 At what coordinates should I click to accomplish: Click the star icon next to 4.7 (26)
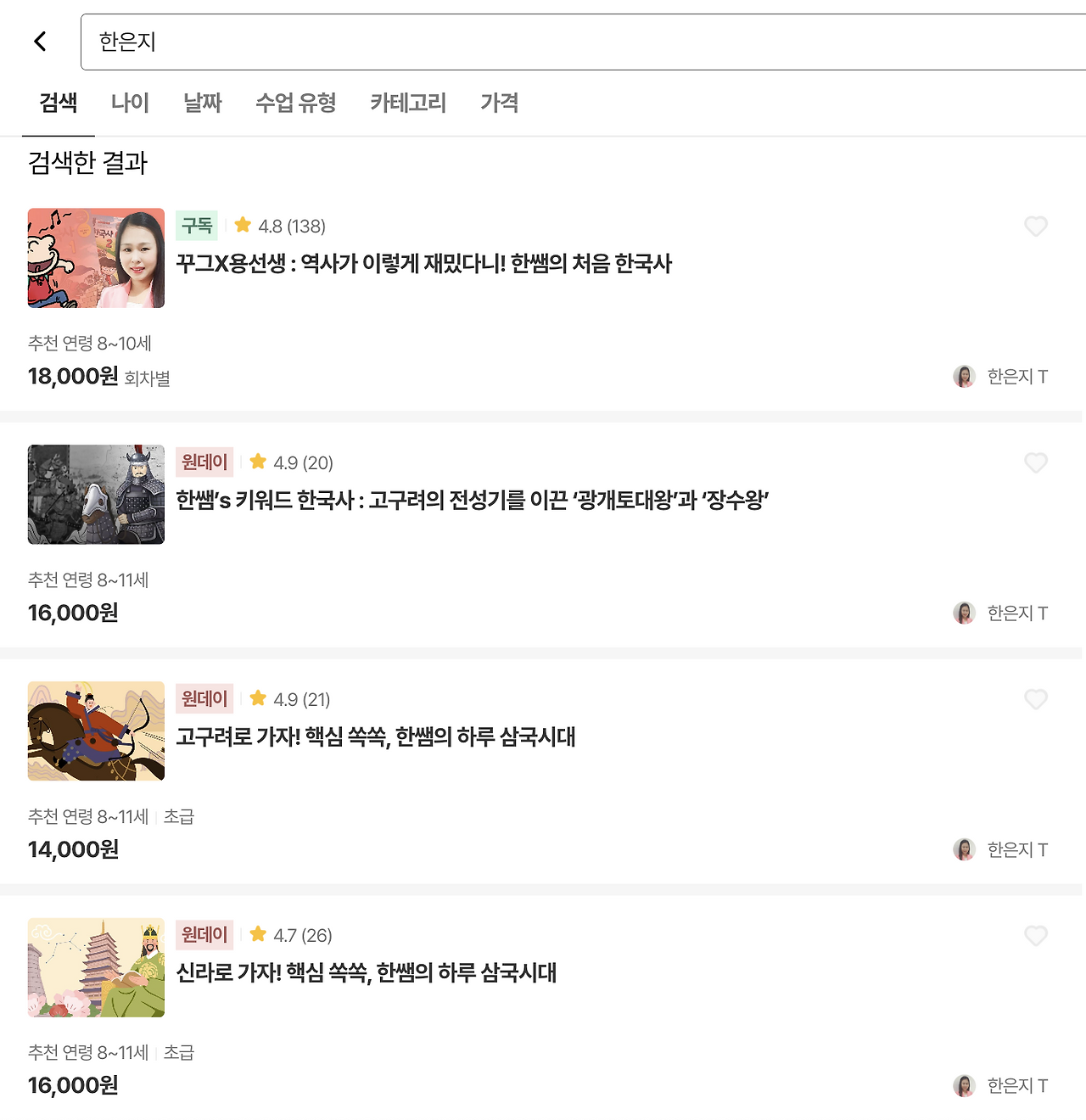[x=258, y=934]
